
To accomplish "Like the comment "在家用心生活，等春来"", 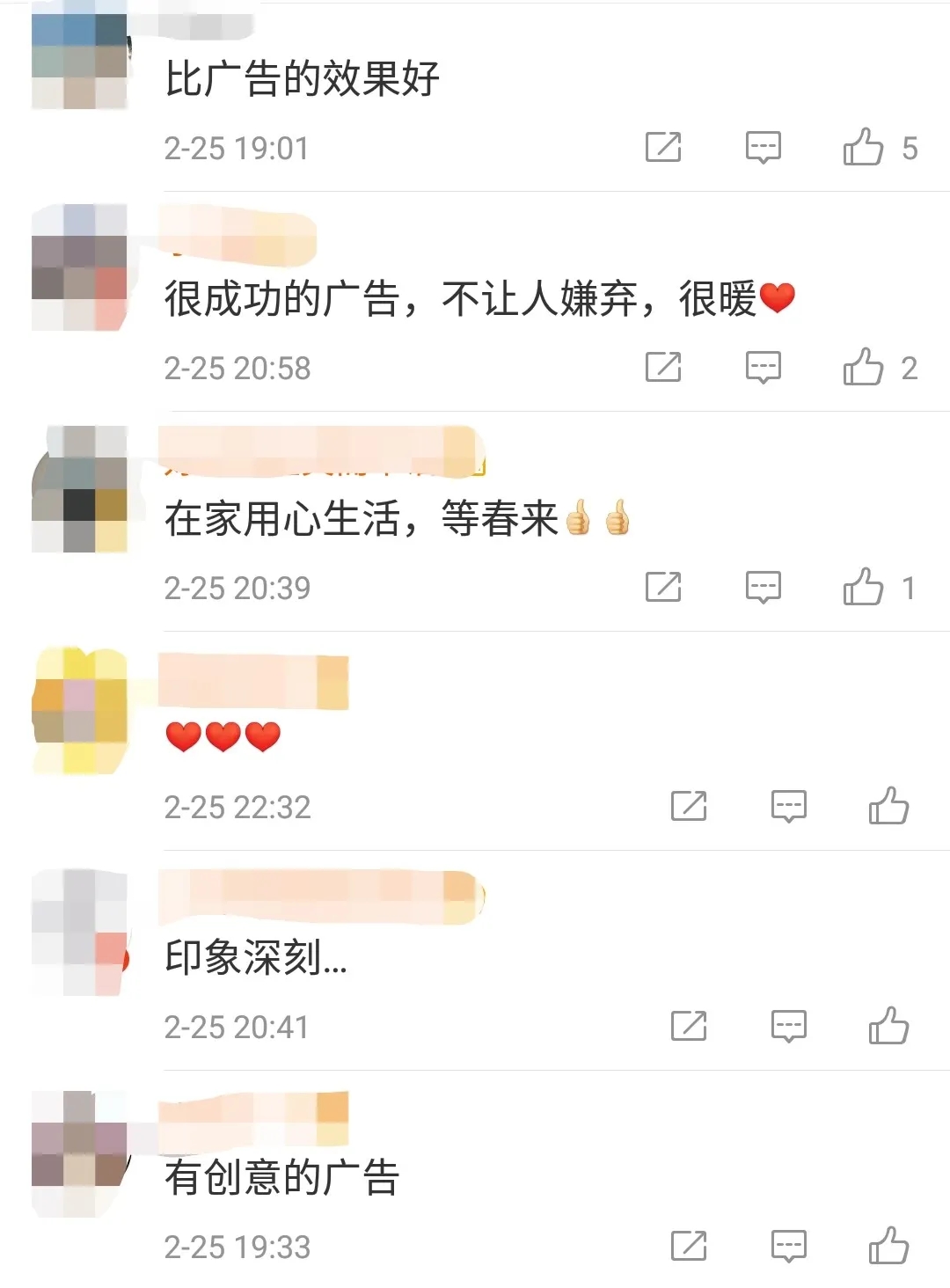I will 863,587.
